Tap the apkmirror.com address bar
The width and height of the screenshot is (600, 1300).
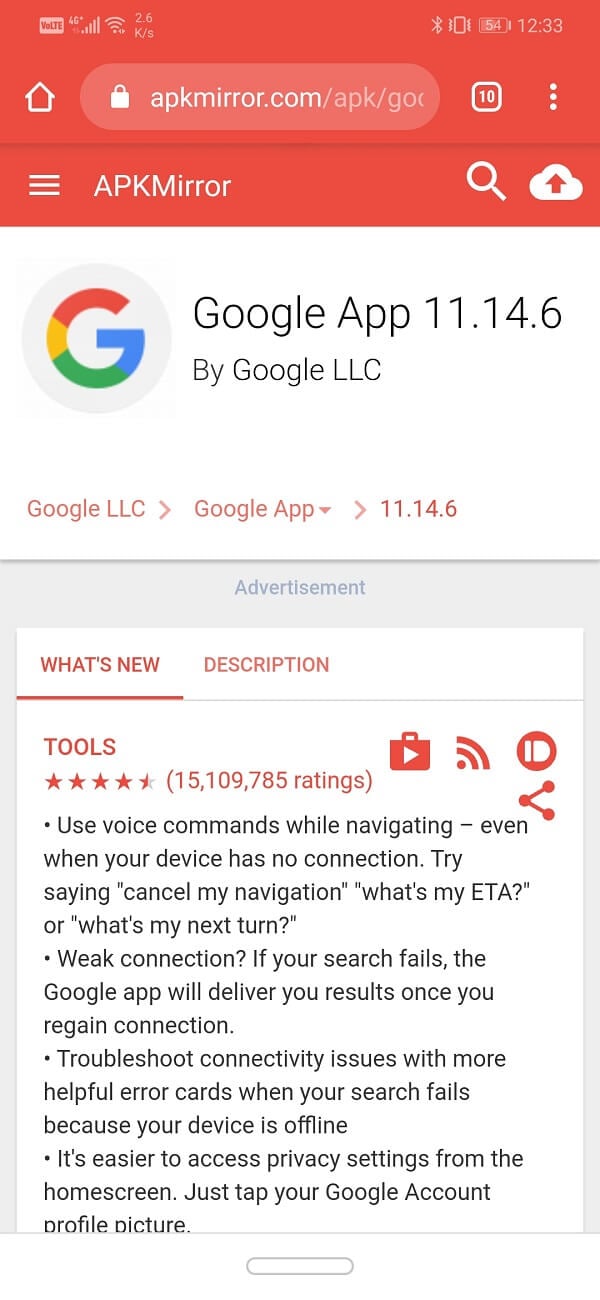click(260, 97)
